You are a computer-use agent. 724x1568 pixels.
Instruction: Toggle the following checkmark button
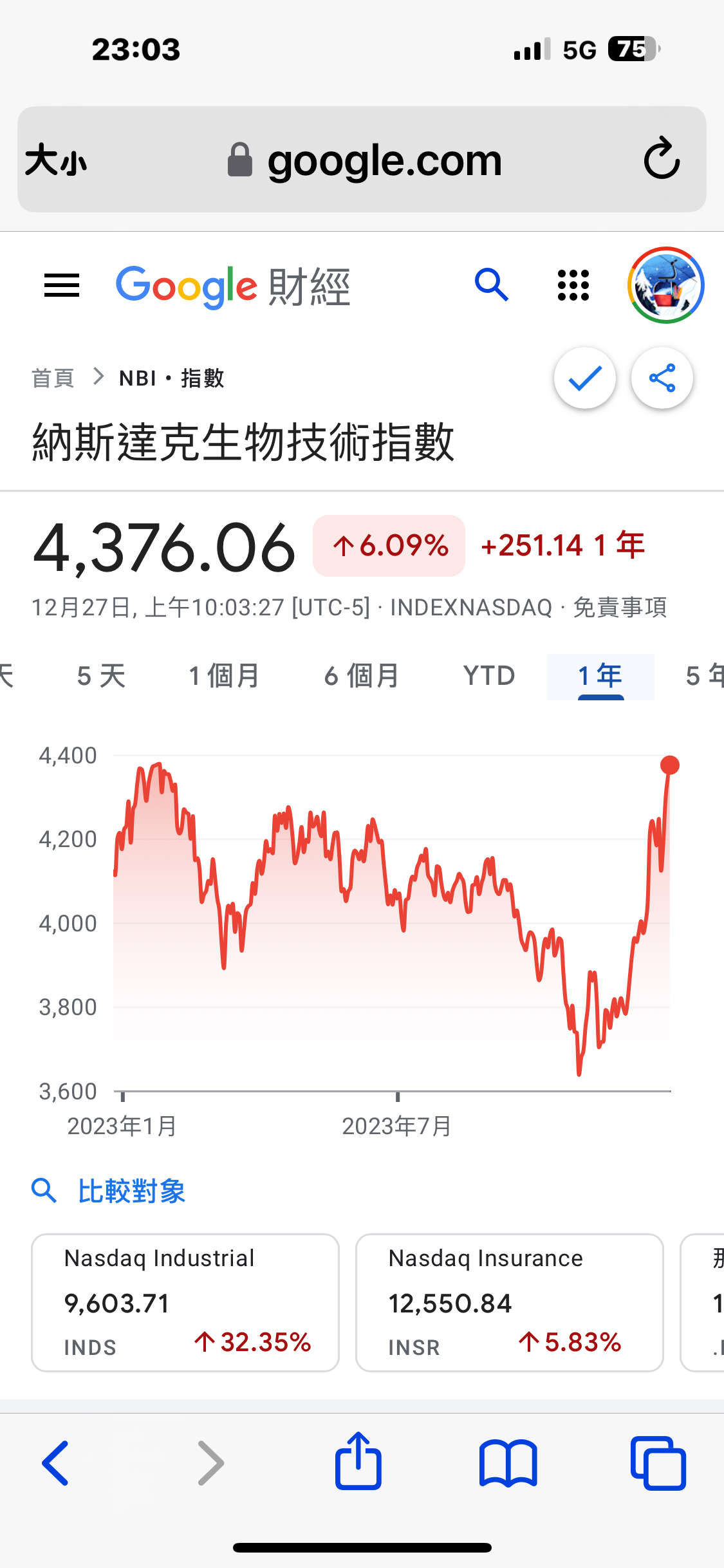click(584, 378)
